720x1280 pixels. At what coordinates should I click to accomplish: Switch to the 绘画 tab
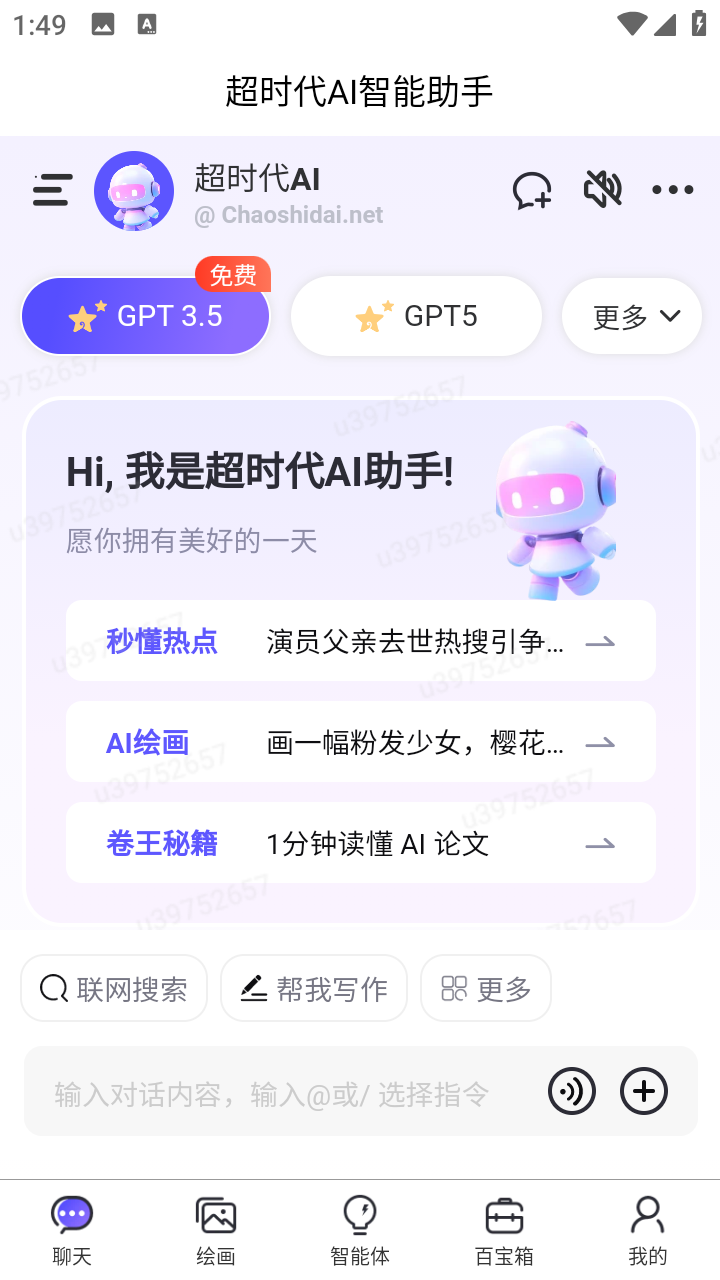(216, 1230)
